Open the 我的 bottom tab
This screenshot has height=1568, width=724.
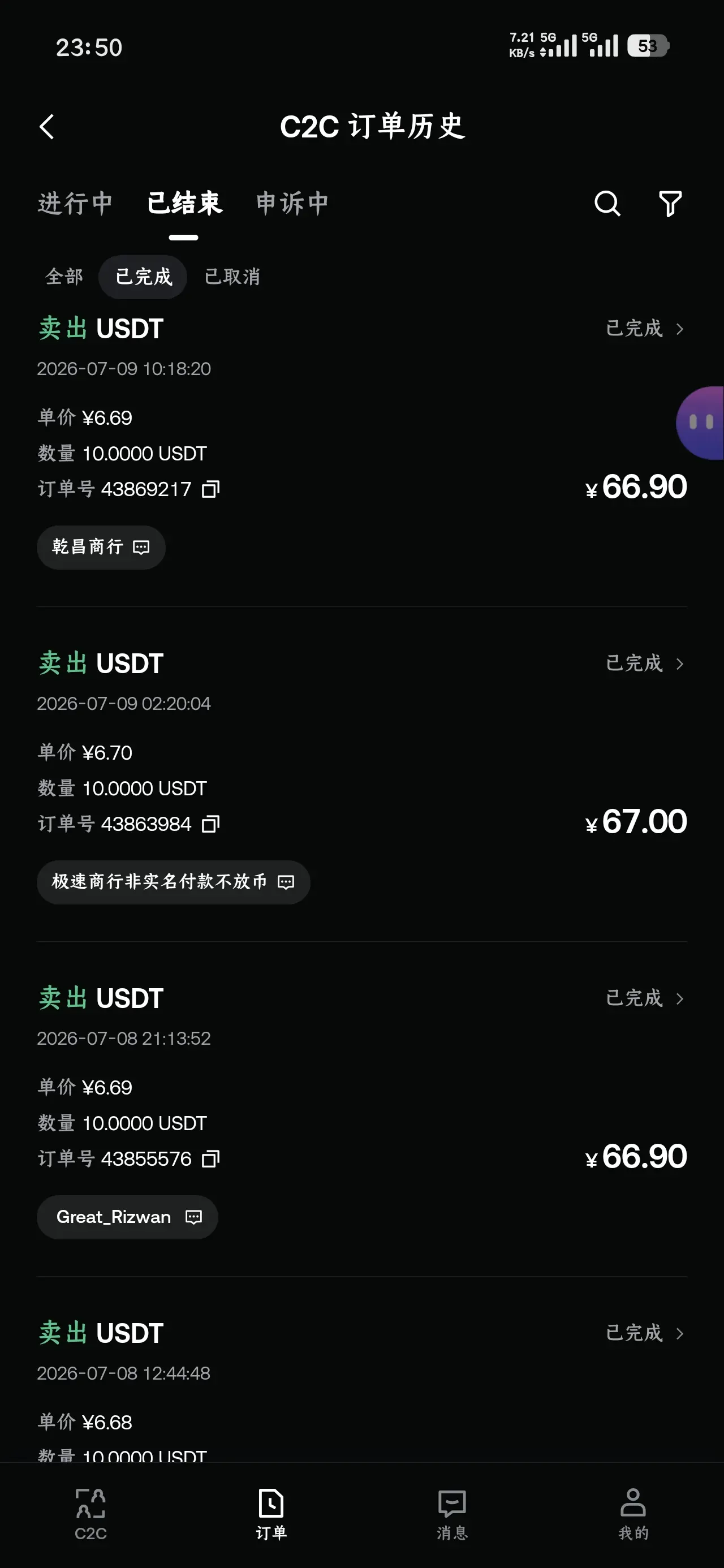633,1514
